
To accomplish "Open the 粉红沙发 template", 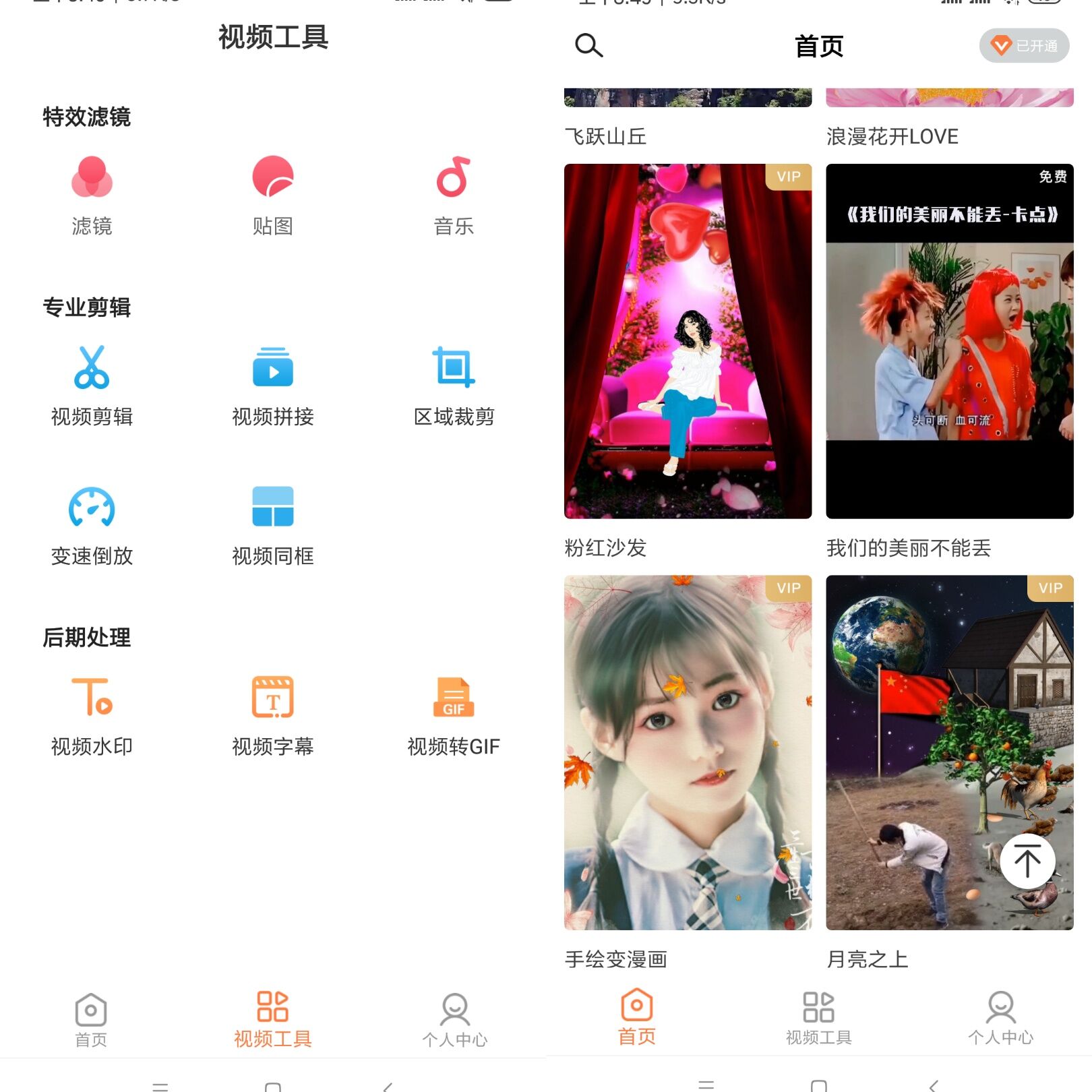I will 688,341.
